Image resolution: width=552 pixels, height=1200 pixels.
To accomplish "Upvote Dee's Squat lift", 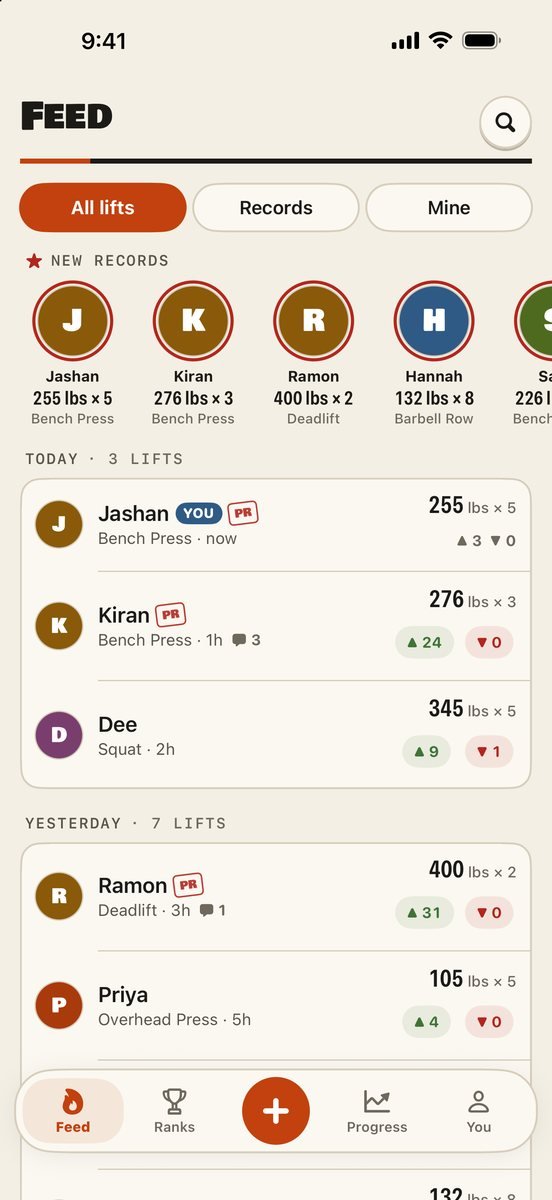I will 426,751.
